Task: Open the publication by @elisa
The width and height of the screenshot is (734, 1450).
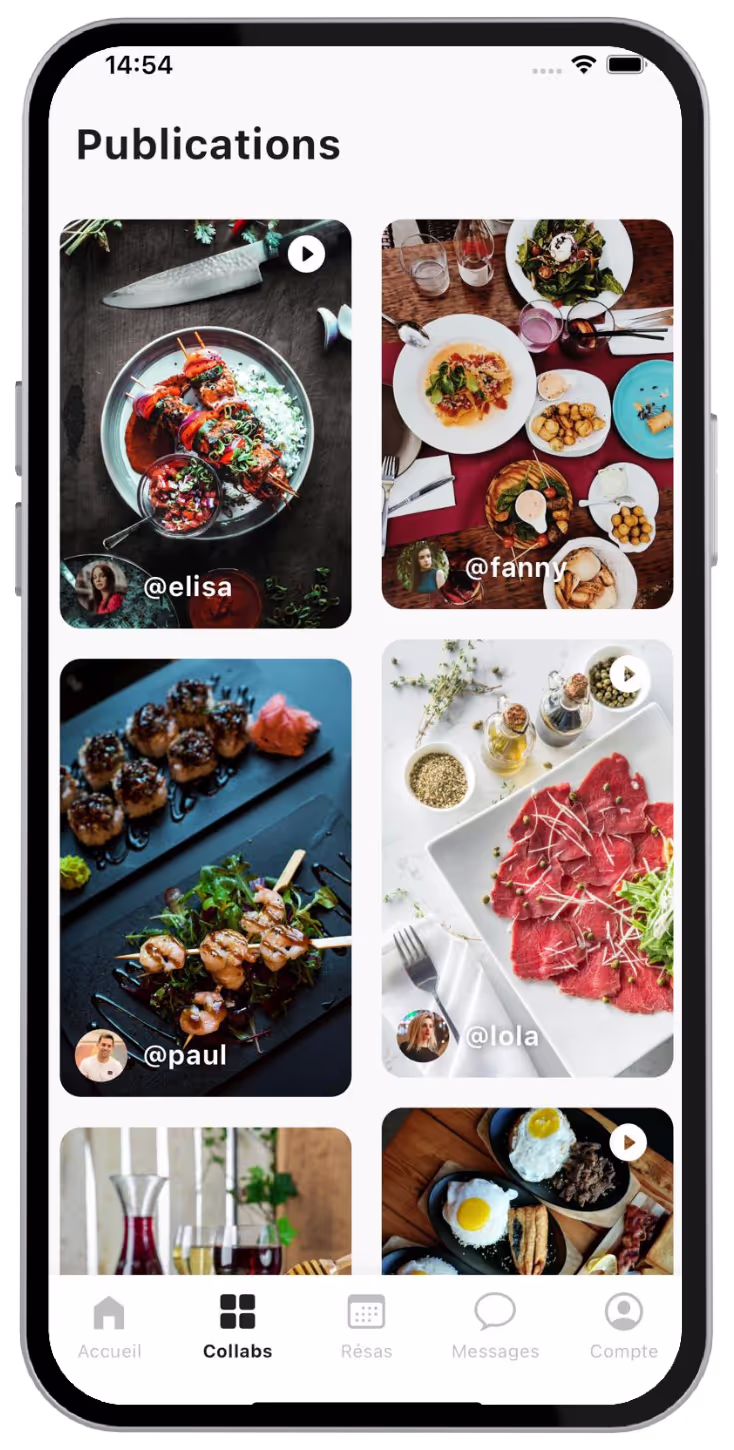Action: click(x=205, y=423)
